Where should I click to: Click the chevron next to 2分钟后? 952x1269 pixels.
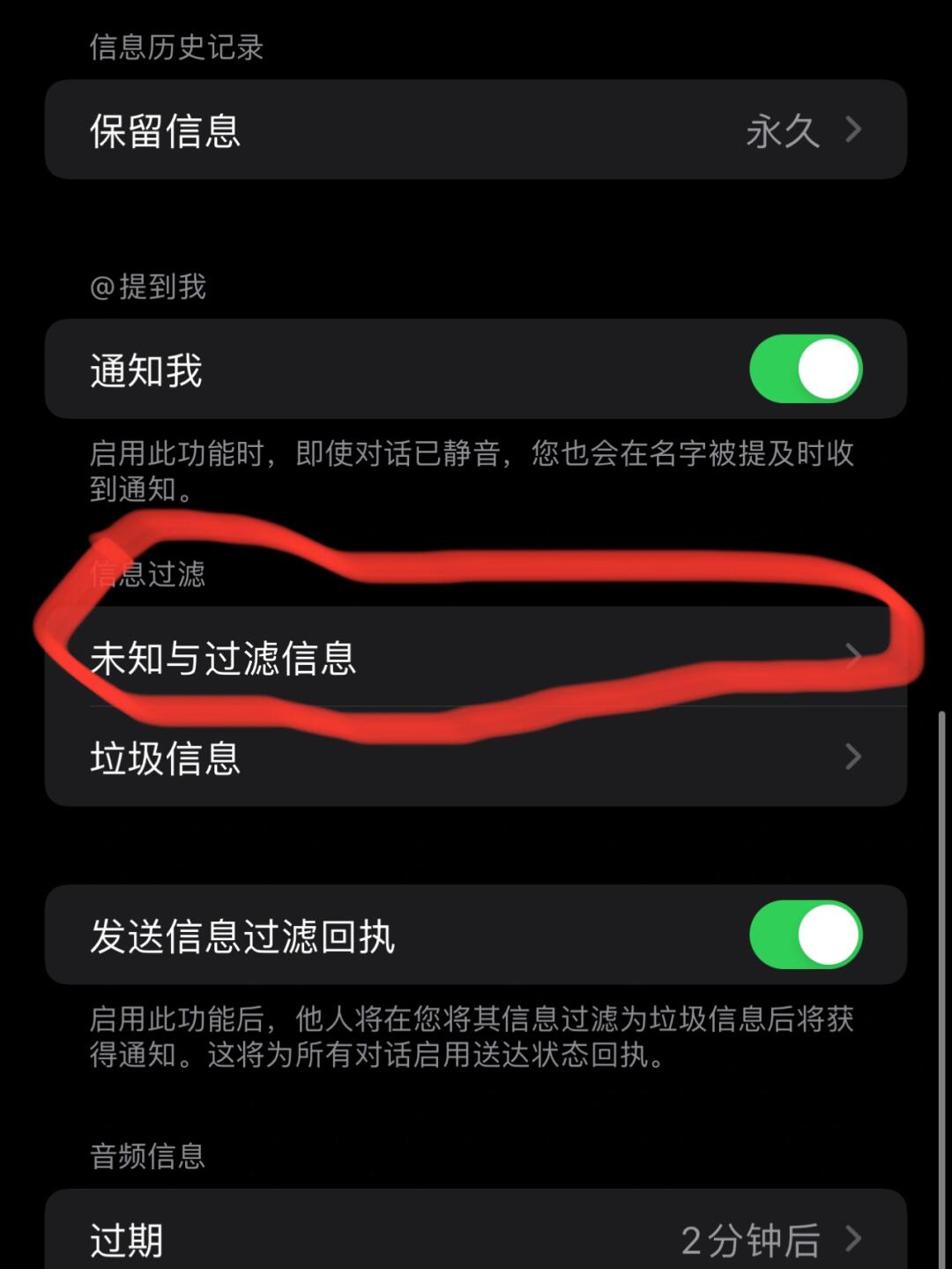[x=853, y=1238]
